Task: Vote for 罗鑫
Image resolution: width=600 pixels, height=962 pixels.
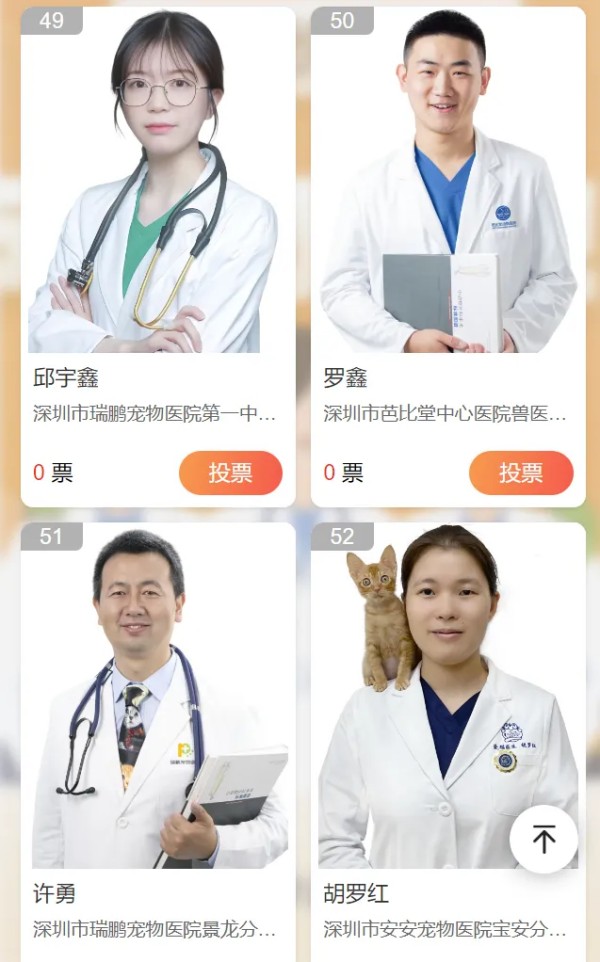Action: tap(521, 473)
